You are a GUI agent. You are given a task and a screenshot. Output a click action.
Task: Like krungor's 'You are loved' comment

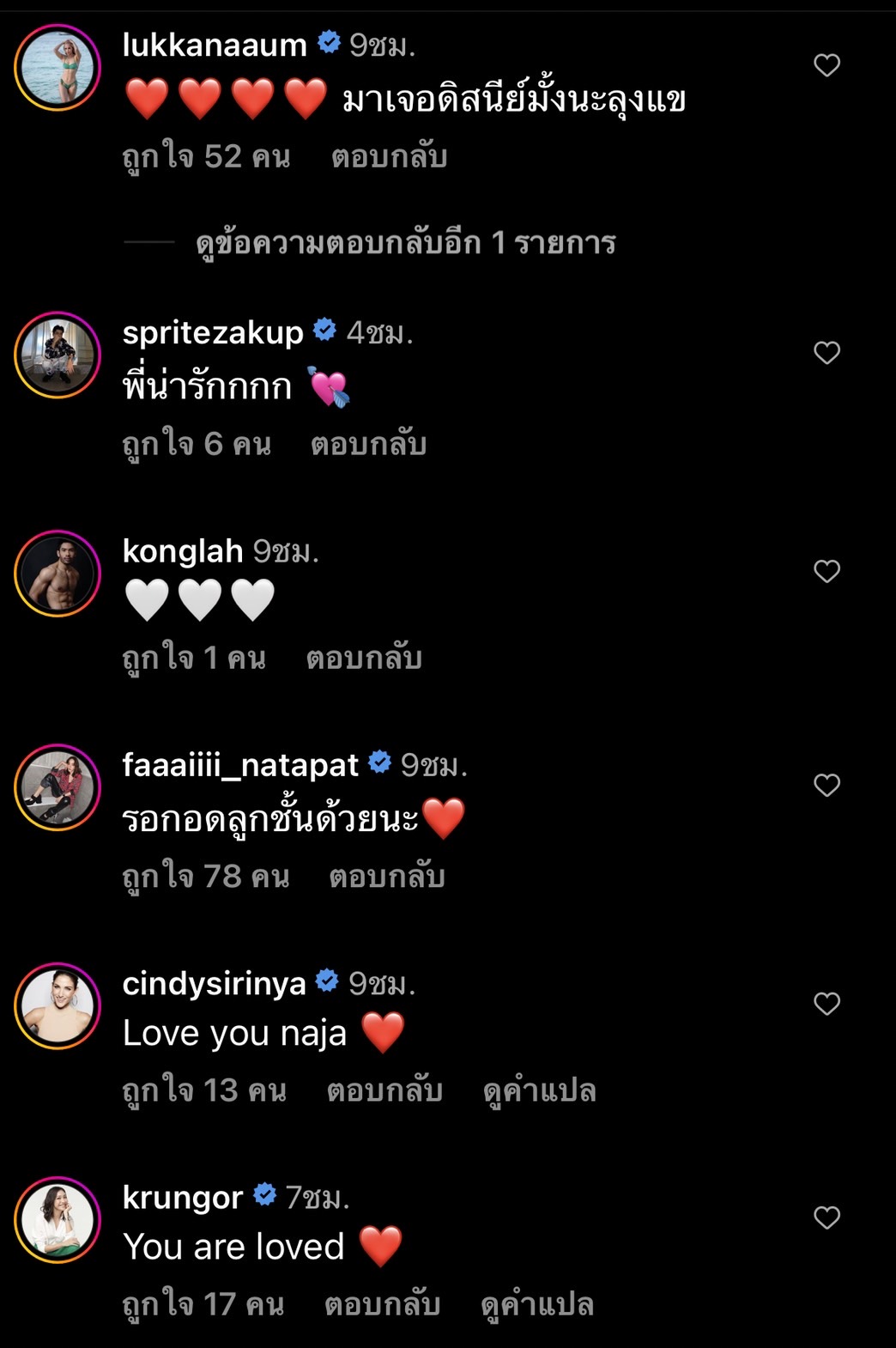826,1217
